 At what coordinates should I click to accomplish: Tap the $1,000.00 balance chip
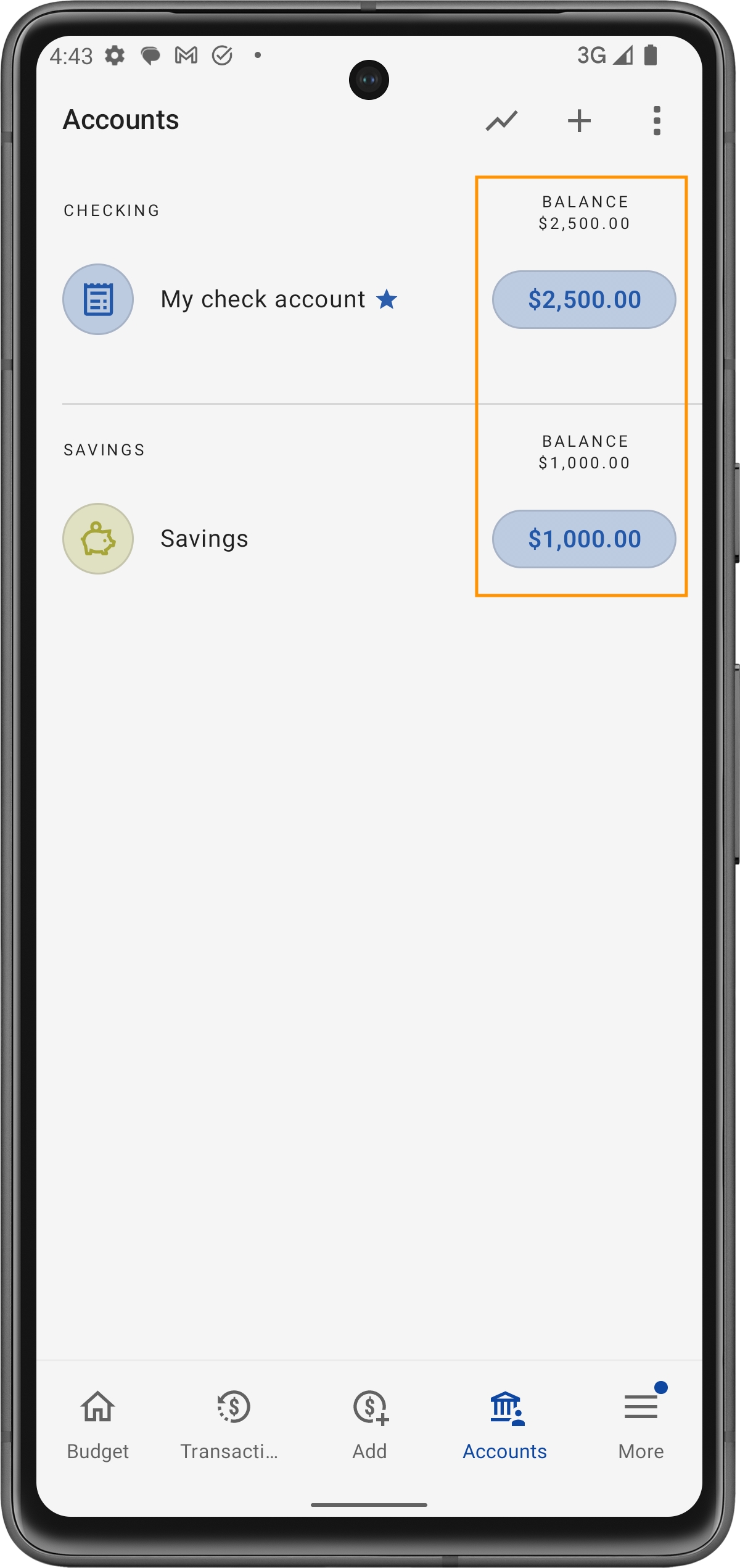pyautogui.click(x=583, y=539)
